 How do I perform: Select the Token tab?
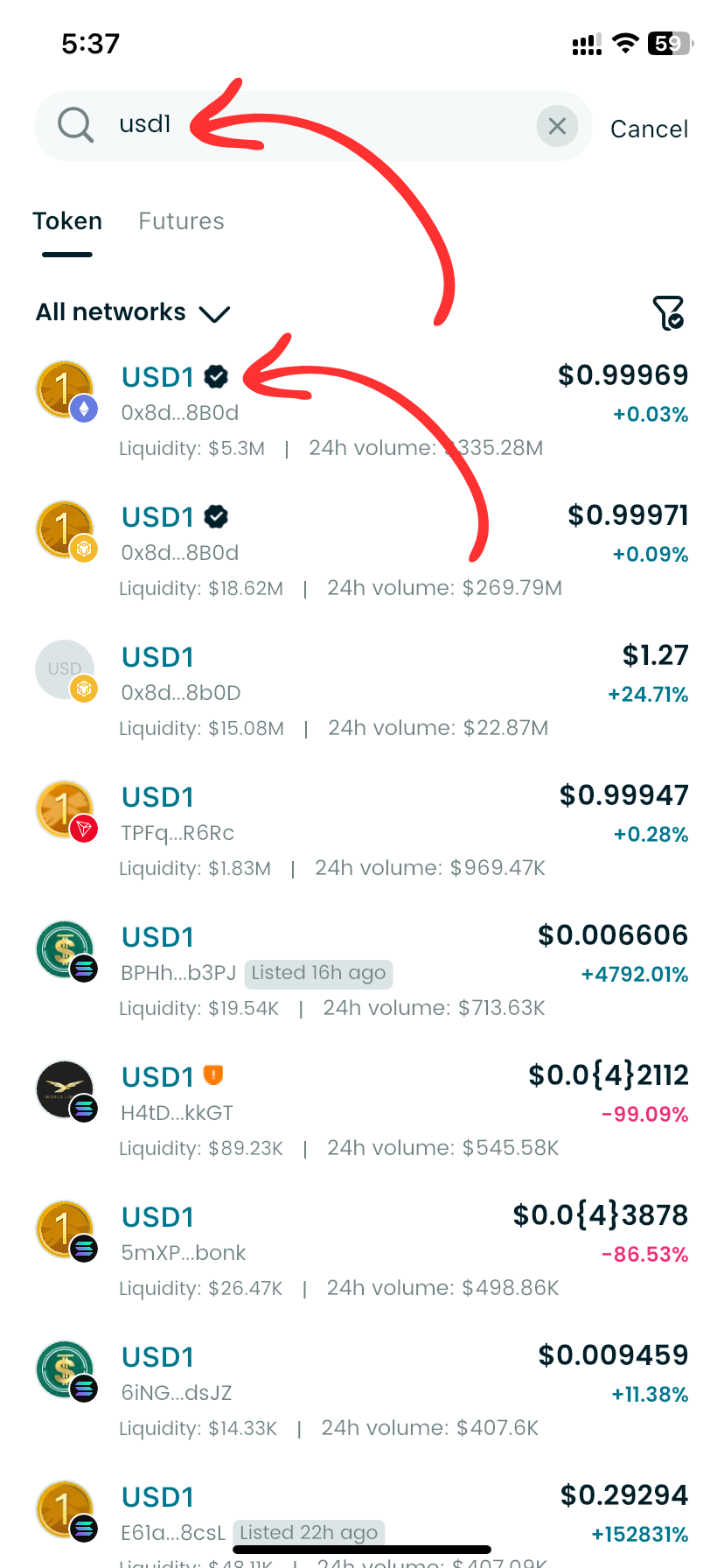67,221
